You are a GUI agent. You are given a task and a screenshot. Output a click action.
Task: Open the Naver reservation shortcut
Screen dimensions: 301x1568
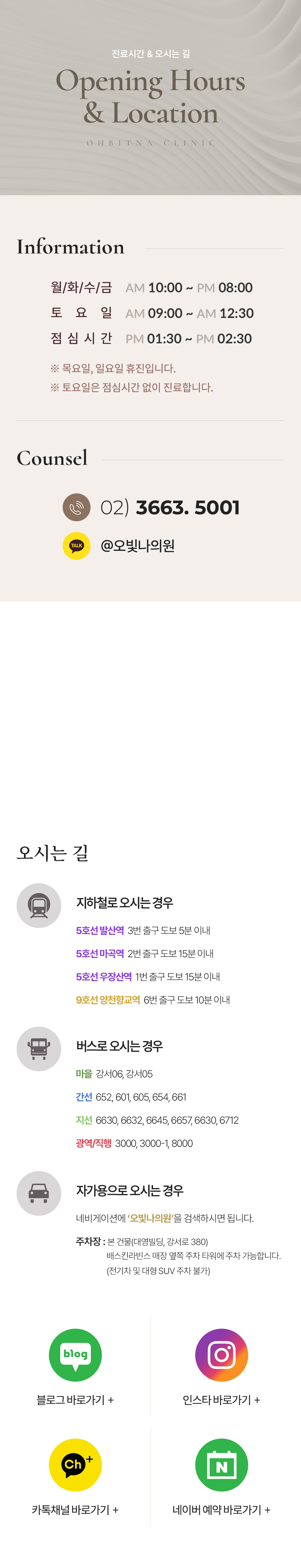[x=221, y=1465]
